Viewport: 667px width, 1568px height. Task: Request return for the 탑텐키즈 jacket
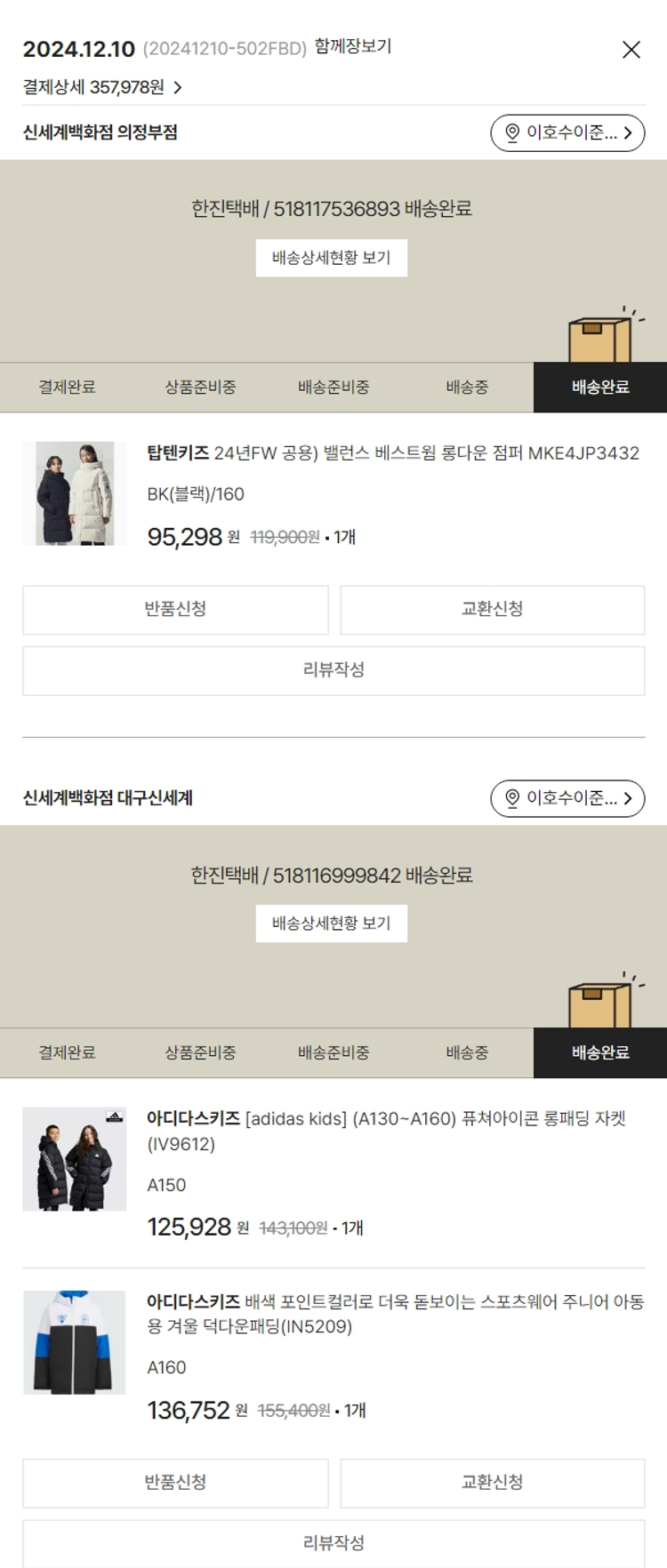175,609
